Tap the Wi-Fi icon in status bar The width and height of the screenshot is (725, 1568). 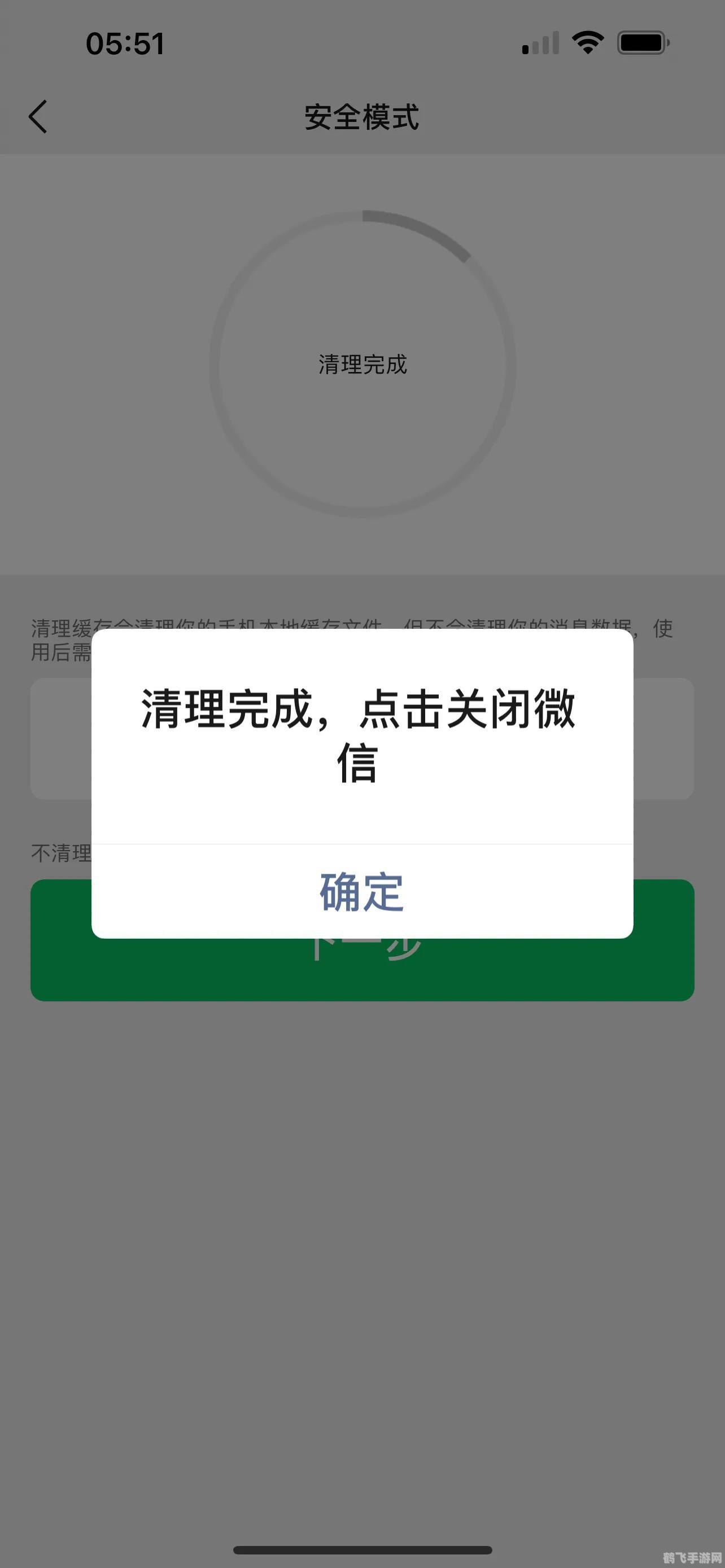pos(586,42)
